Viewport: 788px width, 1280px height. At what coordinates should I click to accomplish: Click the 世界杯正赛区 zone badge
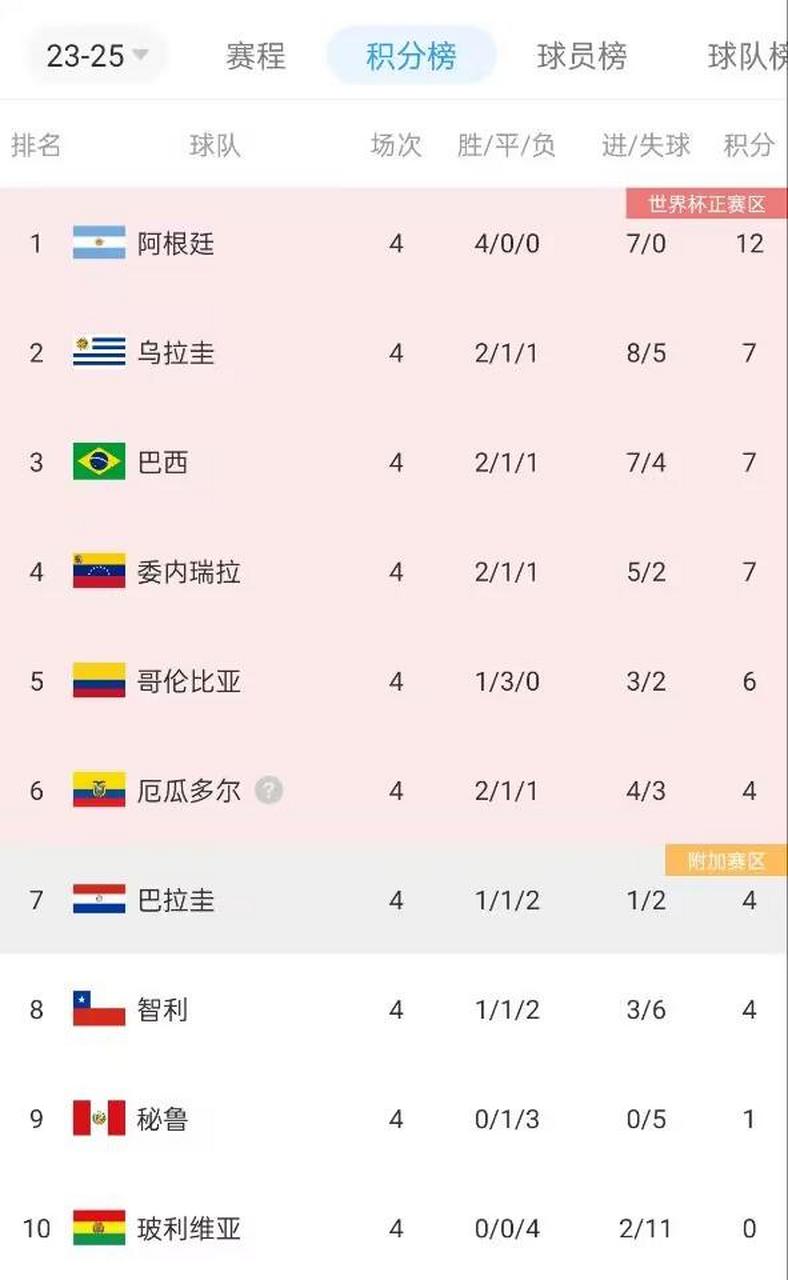point(707,203)
